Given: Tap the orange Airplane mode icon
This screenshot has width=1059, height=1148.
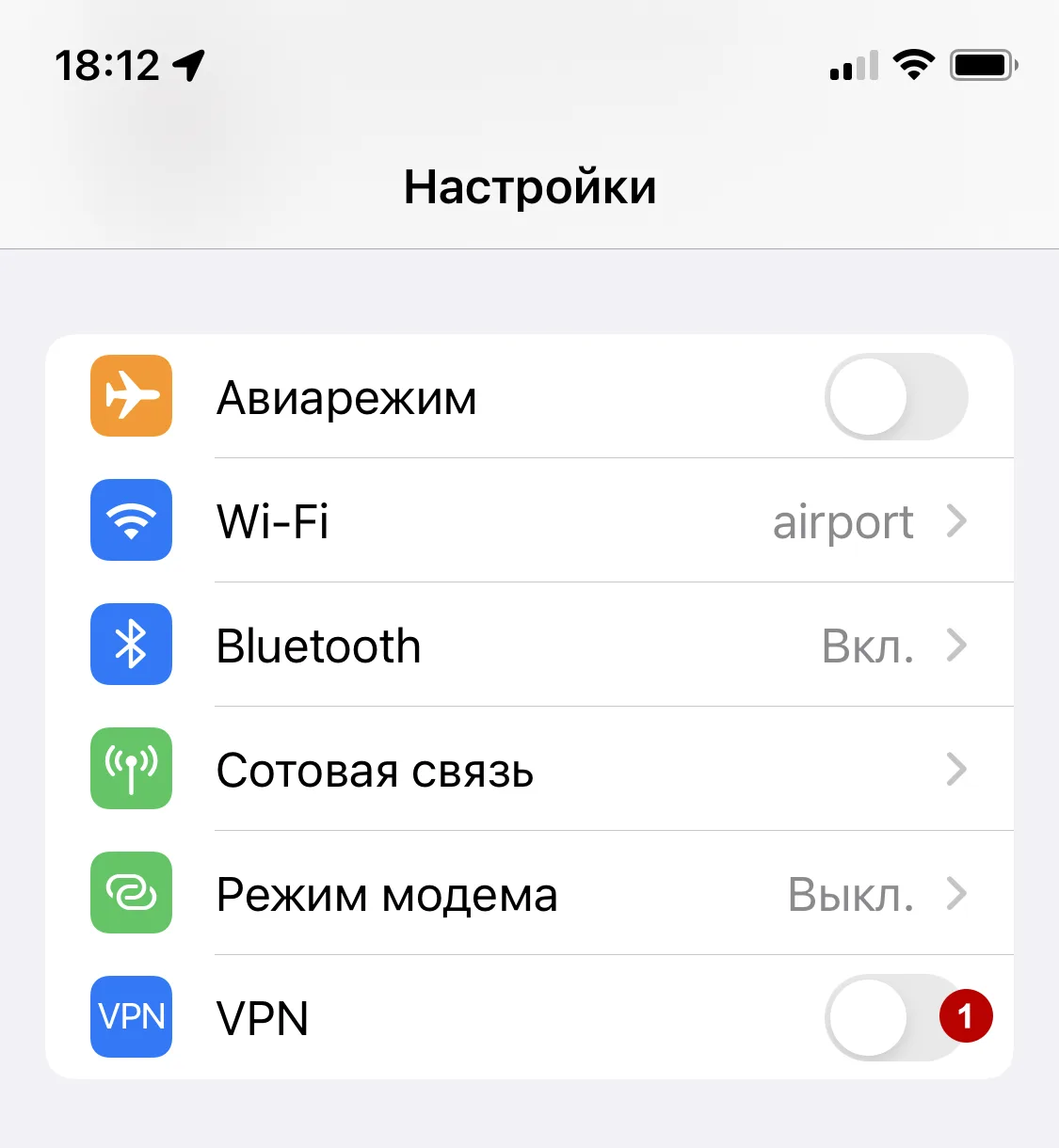Looking at the screenshot, I should pos(131,396).
